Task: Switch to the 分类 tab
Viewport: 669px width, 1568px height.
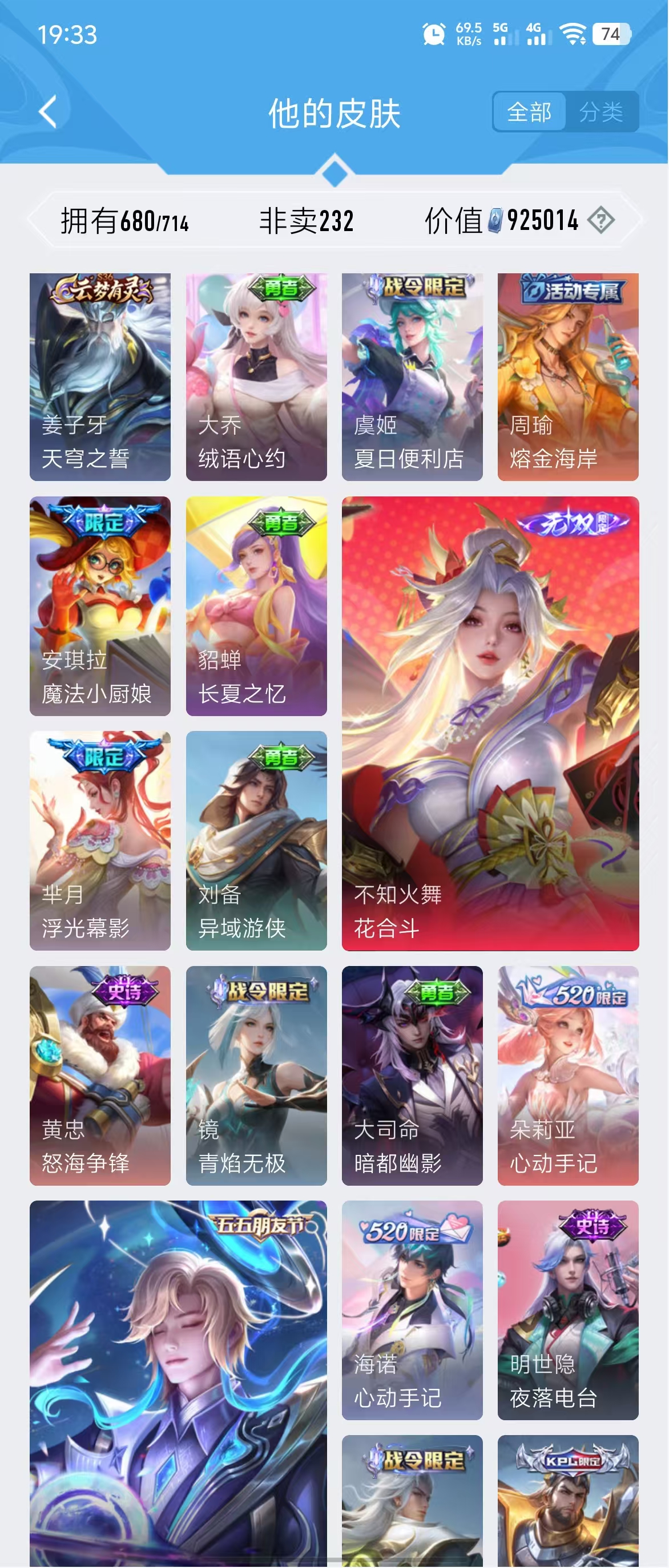Action: 601,112
